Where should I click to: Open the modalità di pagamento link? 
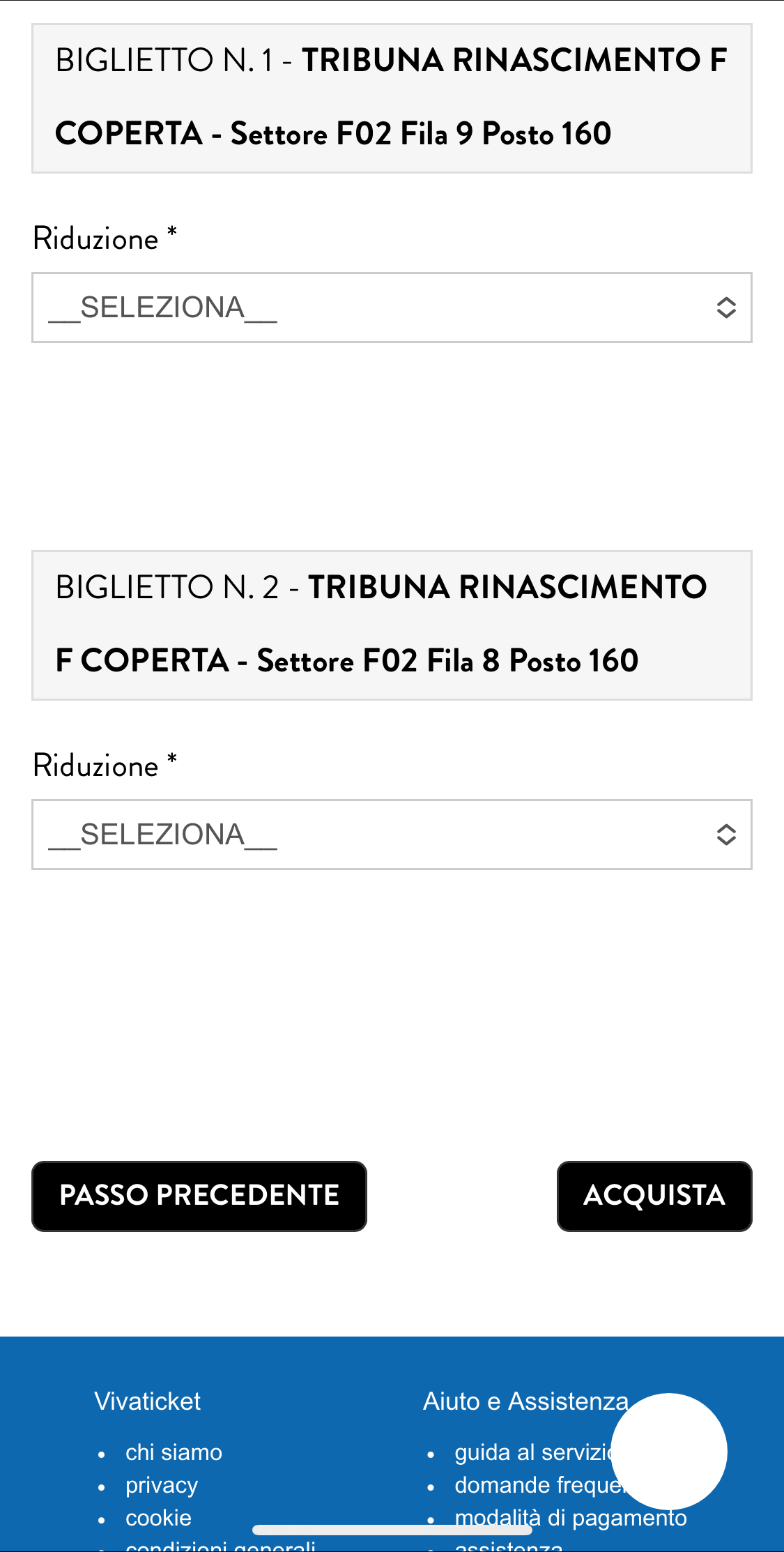(570, 1518)
